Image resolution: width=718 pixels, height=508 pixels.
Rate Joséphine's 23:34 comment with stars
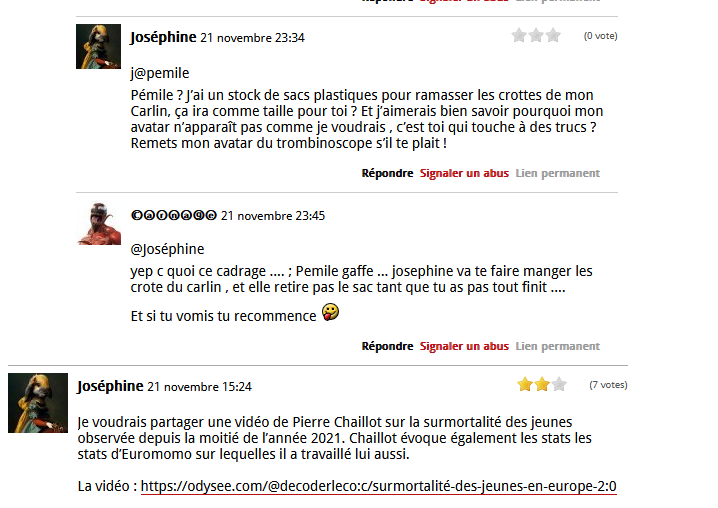pos(537,36)
